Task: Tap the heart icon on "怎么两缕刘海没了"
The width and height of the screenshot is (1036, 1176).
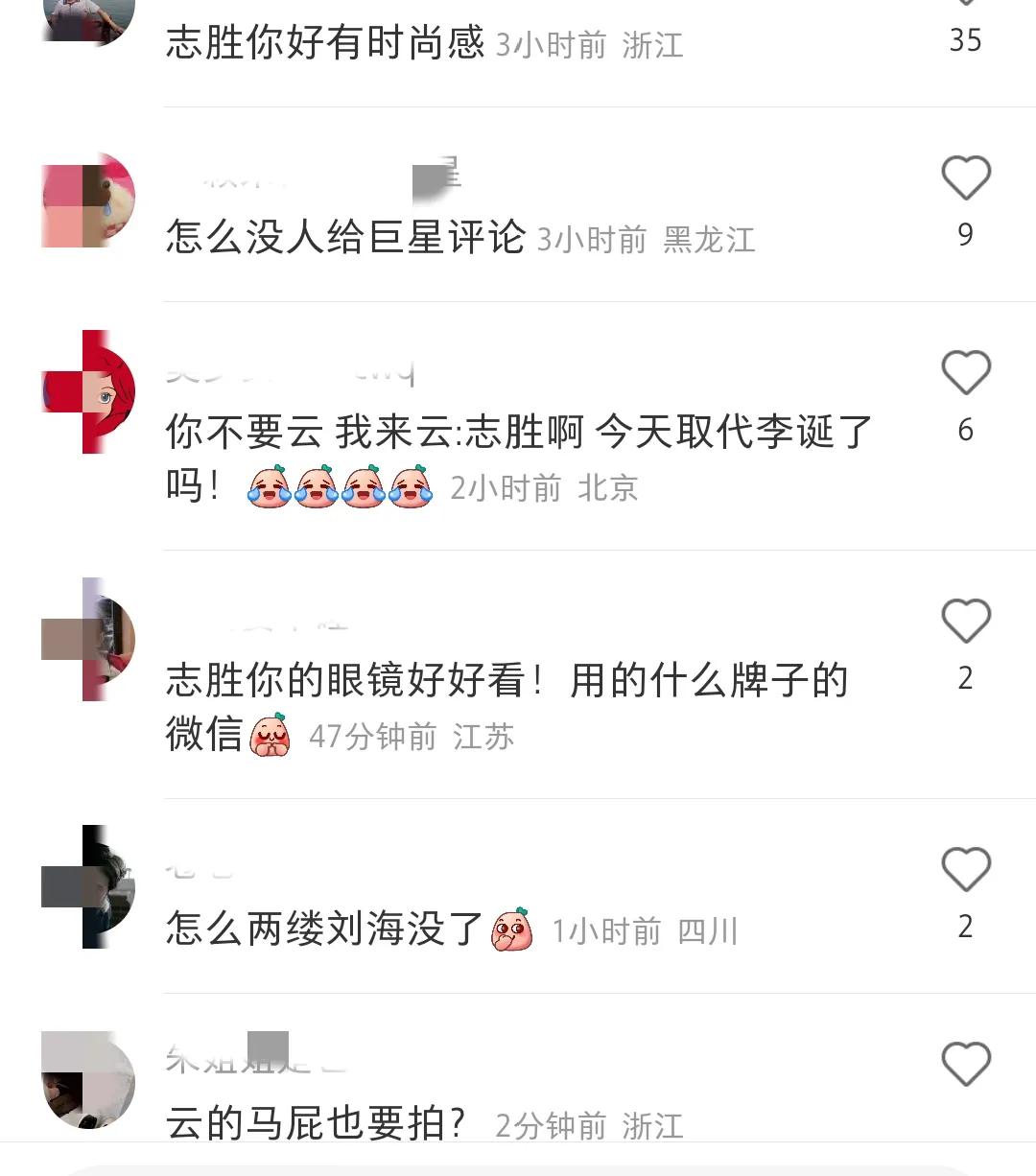Action: (966, 869)
